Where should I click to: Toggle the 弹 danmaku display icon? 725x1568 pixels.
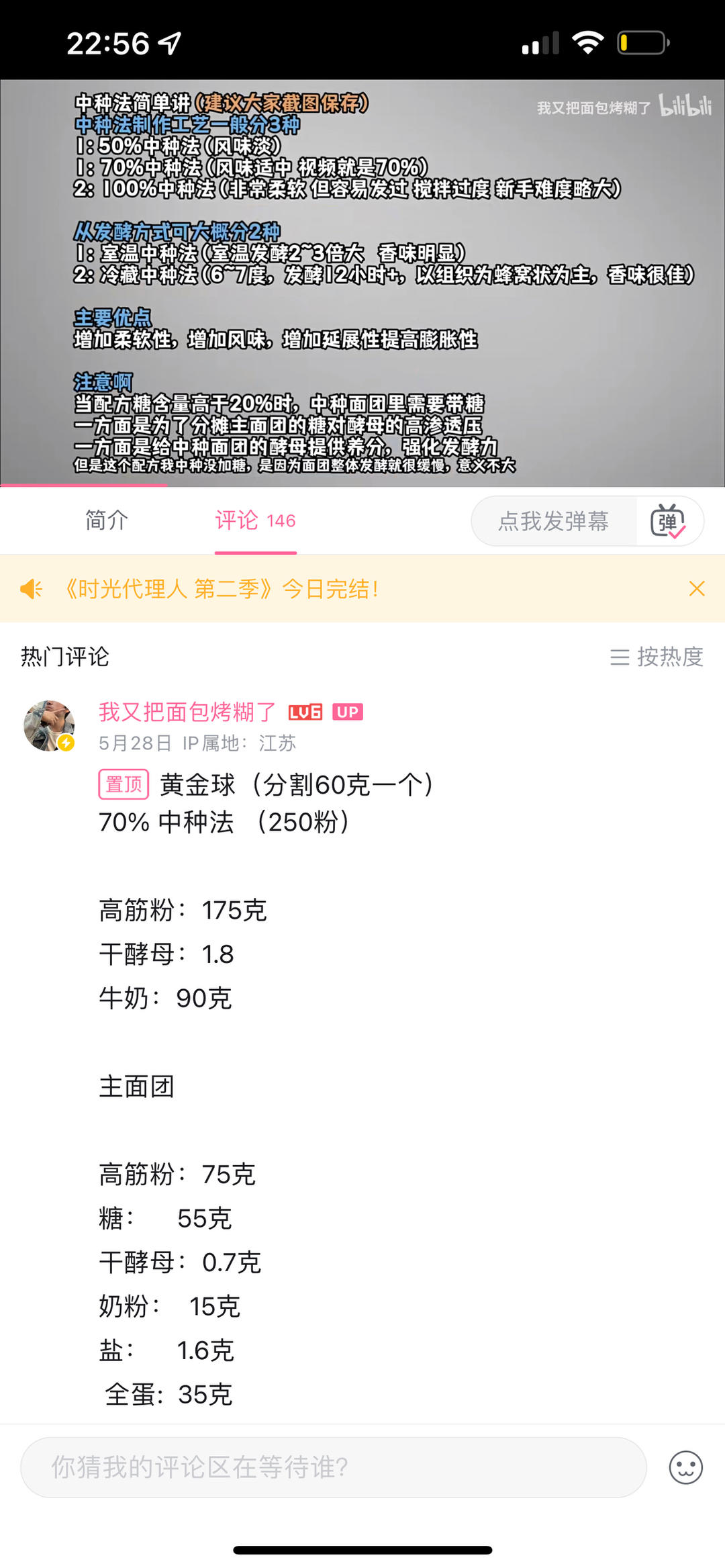coord(668,521)
